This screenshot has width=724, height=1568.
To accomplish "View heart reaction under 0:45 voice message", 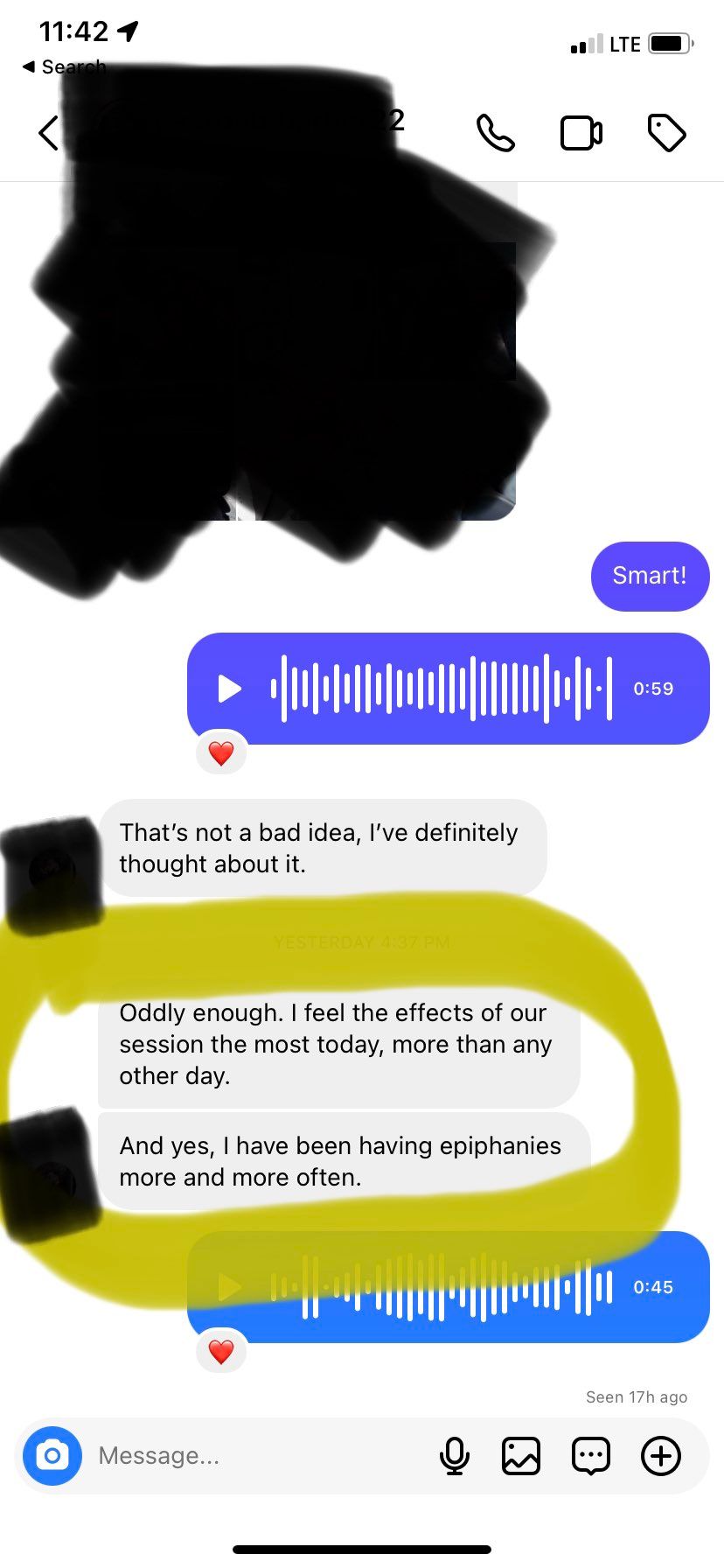I will [221, 1352].
